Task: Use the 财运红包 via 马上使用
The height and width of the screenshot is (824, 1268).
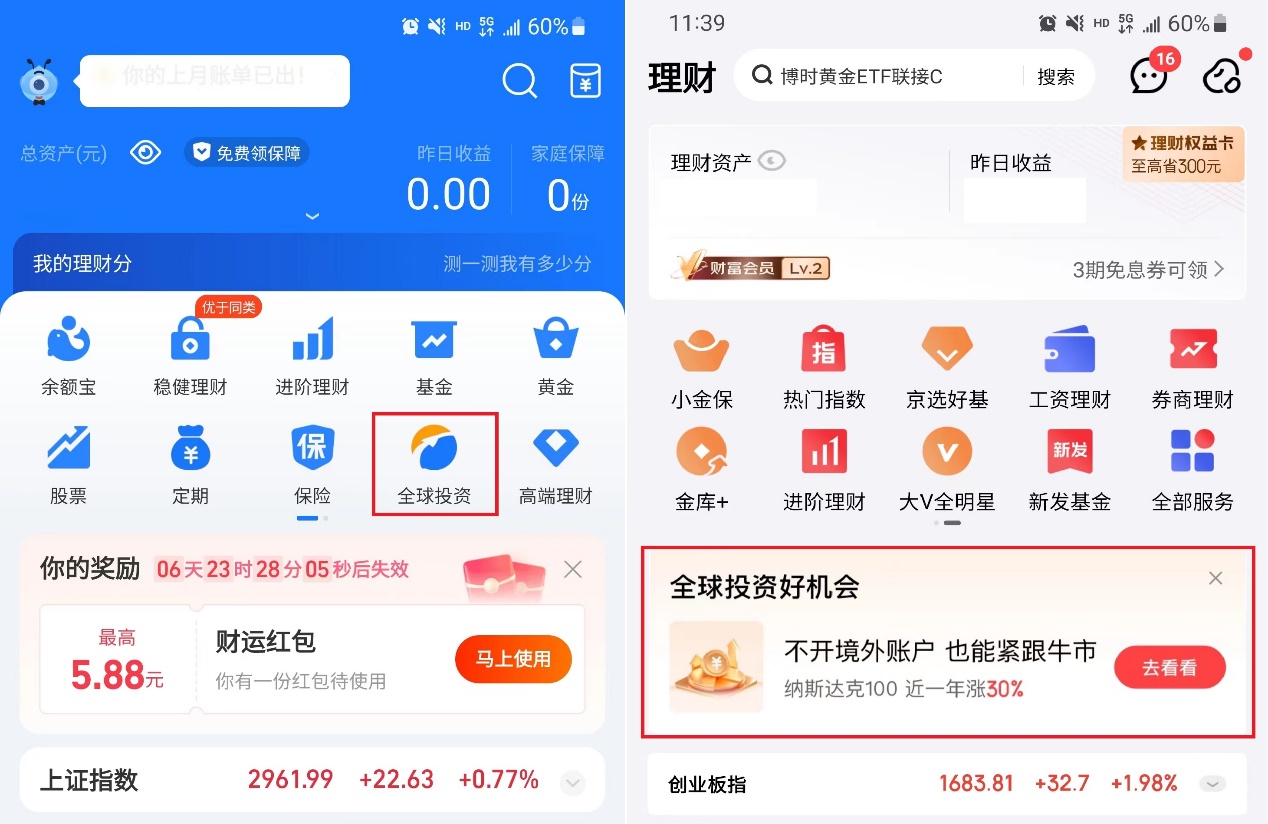Action: [513, 659]
